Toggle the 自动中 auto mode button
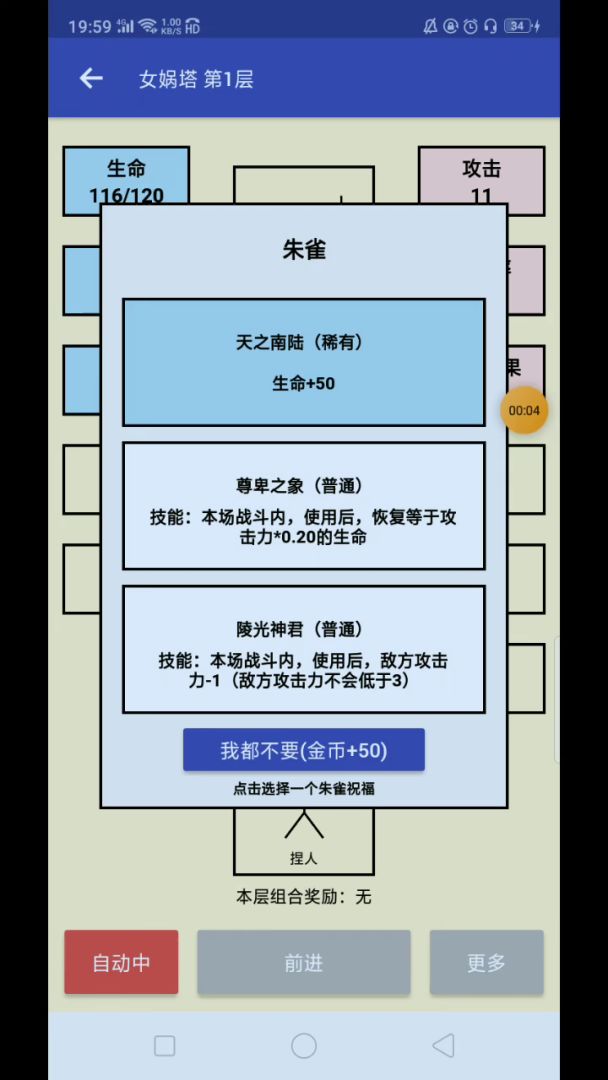Image resolution: width=608 pixels, height=1080 pixels. coord(121,962)
